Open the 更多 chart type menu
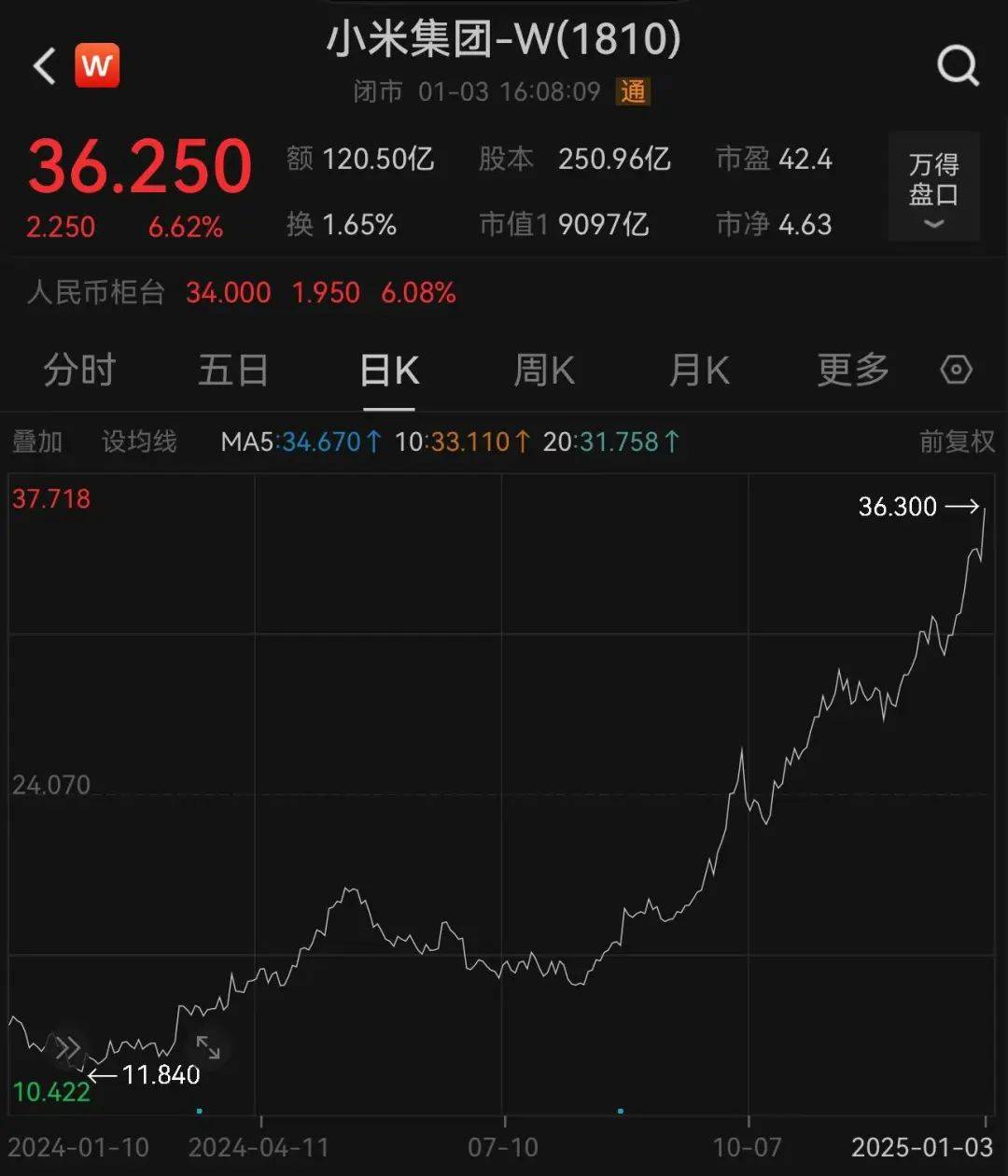 coord(850,370)
